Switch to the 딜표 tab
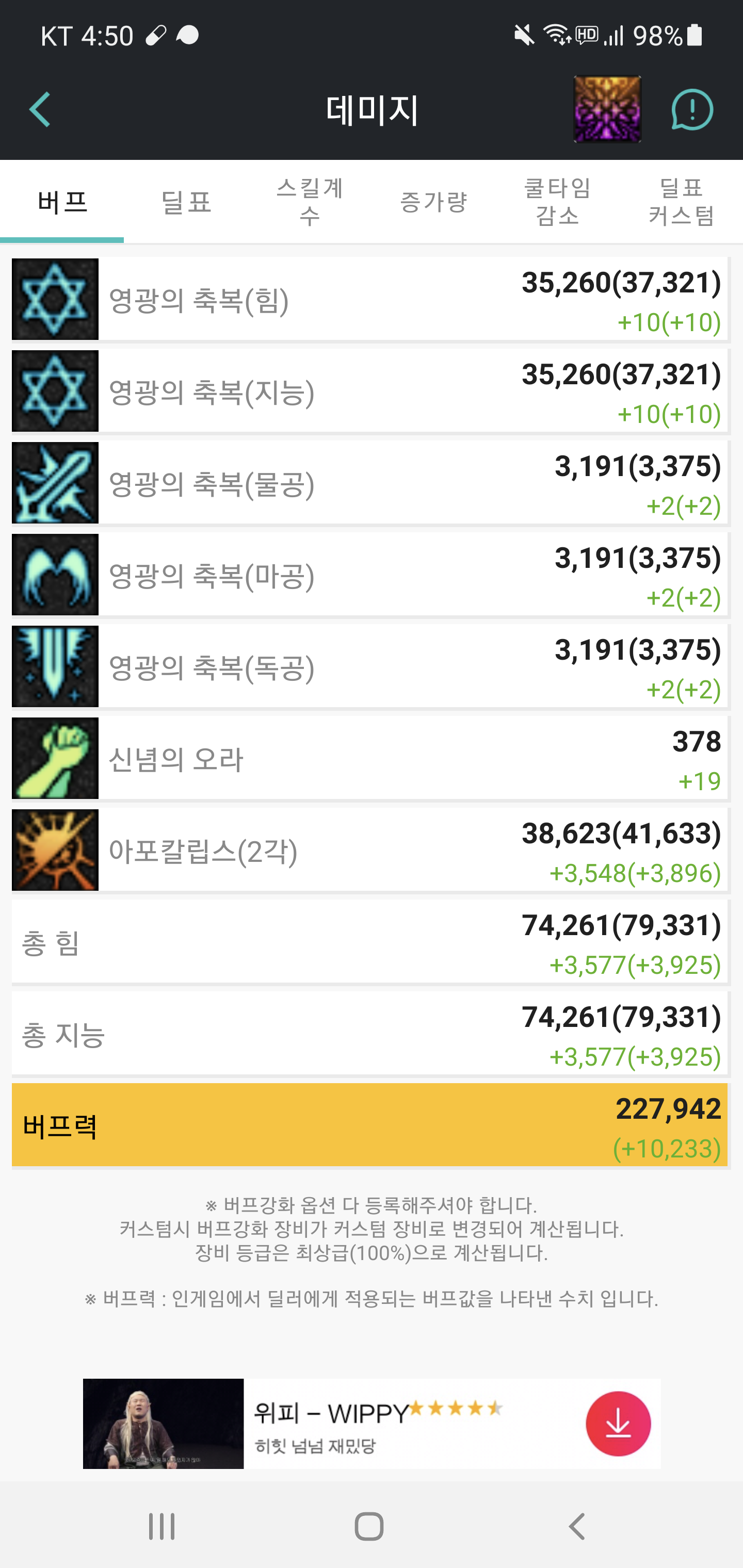 [x=186, y=202]
